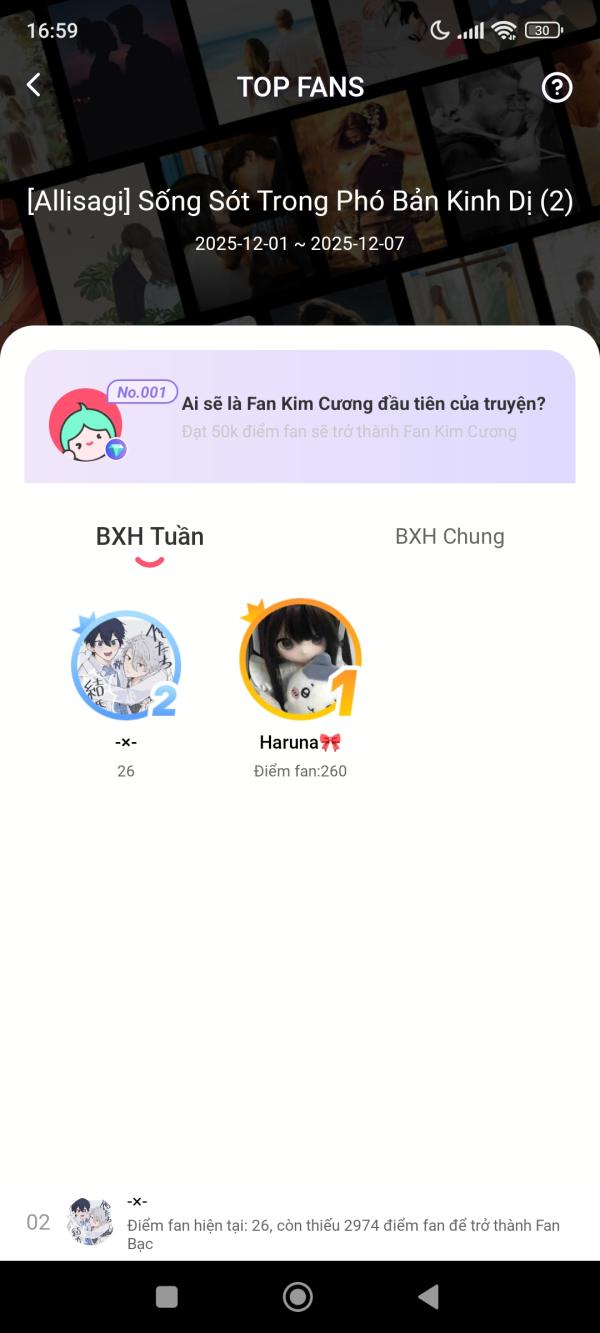Viewport: 600px width, 1333px height.
Task: Select the BXH Tuần tab
Action: click(x=150, y=536)
